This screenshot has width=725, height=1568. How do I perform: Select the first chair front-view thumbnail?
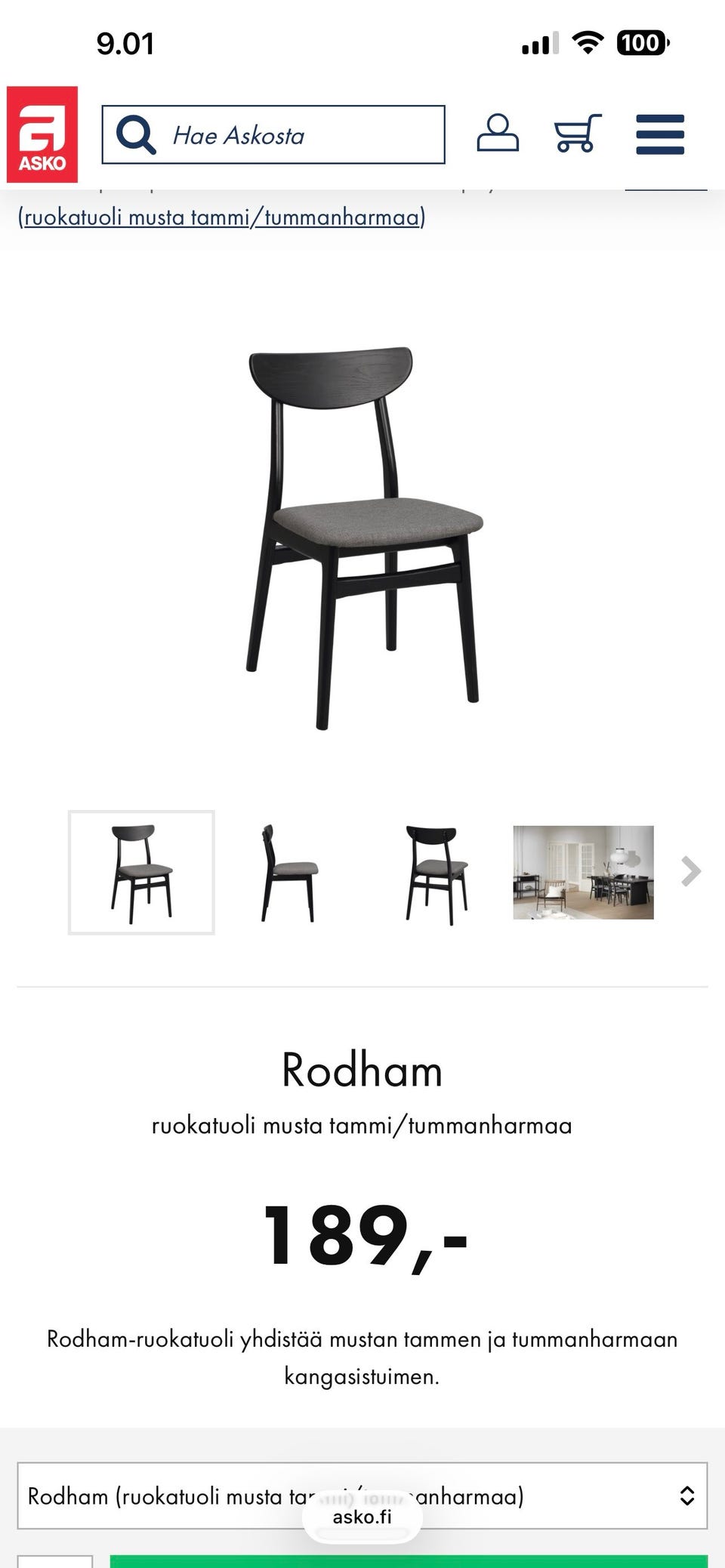pyautogui.click(x=141, y=873)
